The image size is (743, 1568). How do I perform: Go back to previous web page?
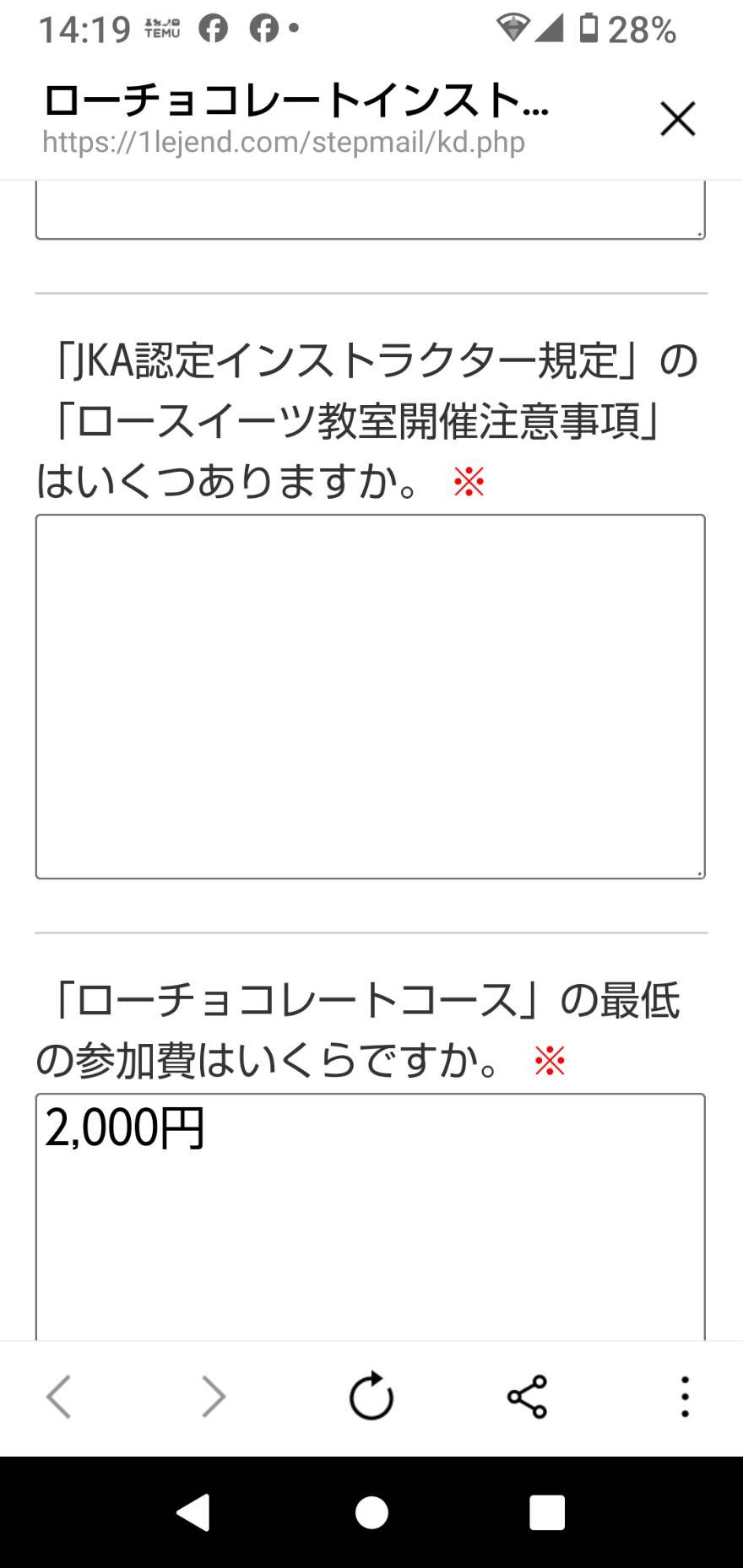pos(58,1397)
